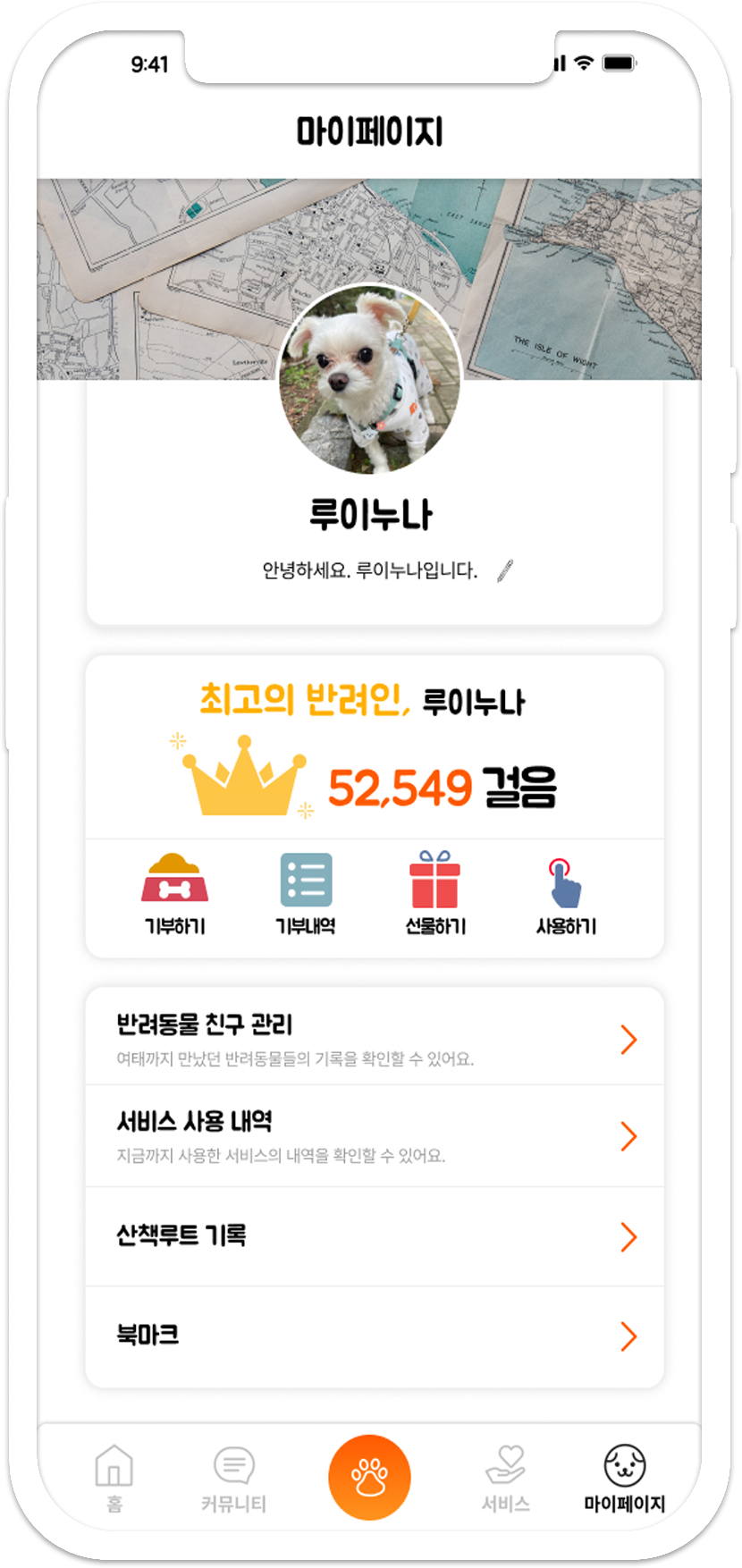Open 선물하기 gift option

coord(435,893)
